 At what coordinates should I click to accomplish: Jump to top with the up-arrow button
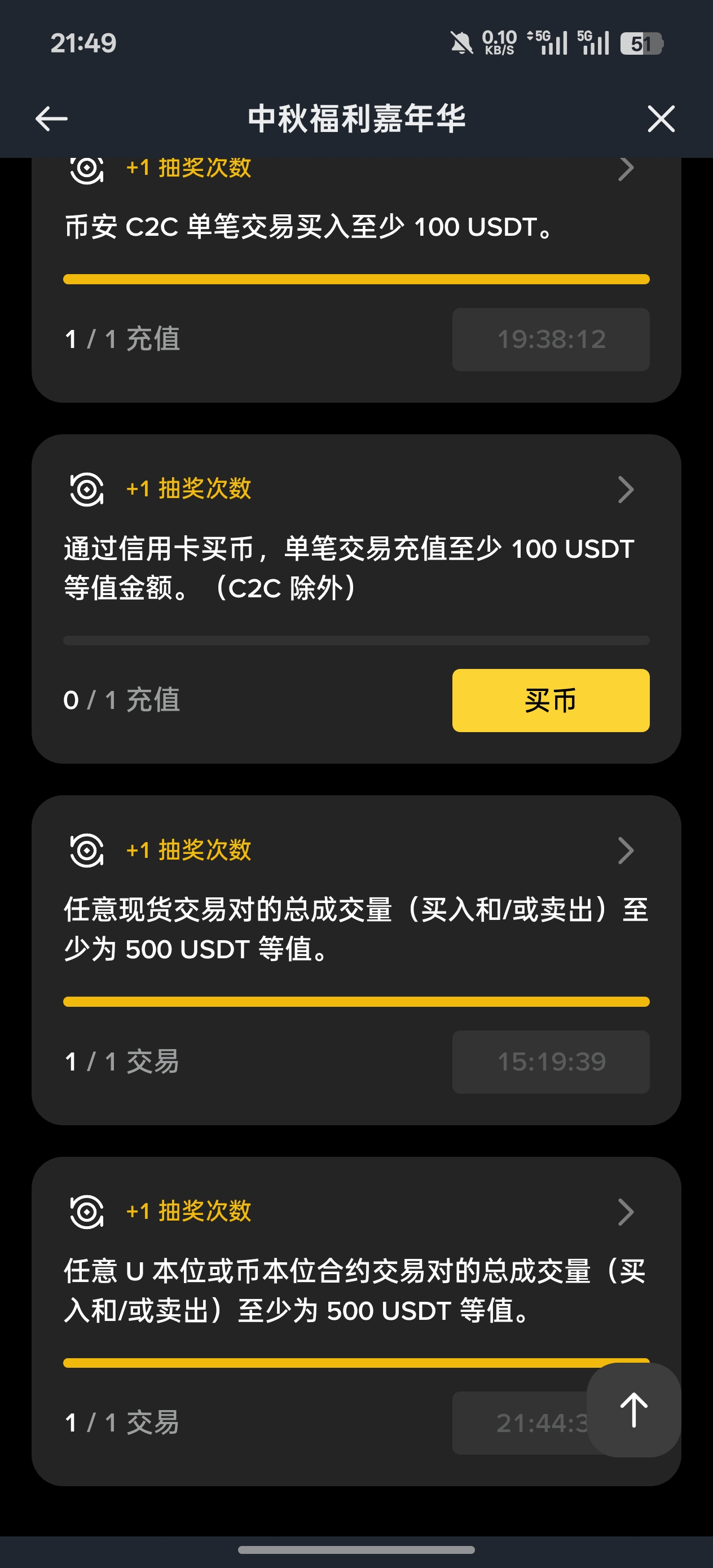[633, 1410]
